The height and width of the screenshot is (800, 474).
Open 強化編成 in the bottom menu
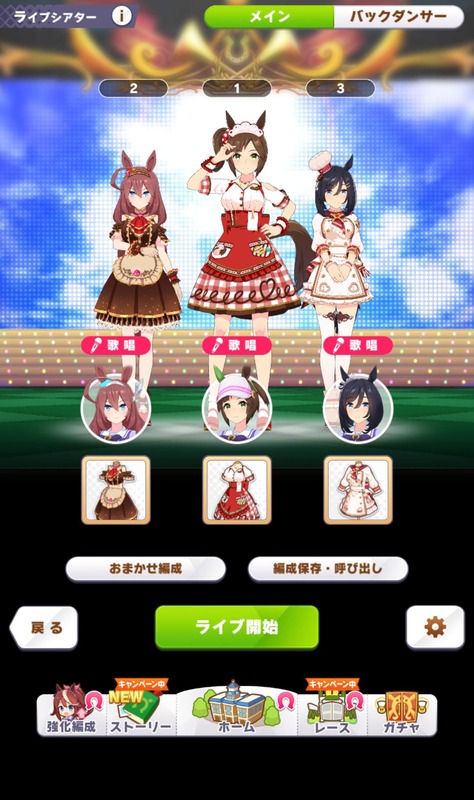(71, 712)
